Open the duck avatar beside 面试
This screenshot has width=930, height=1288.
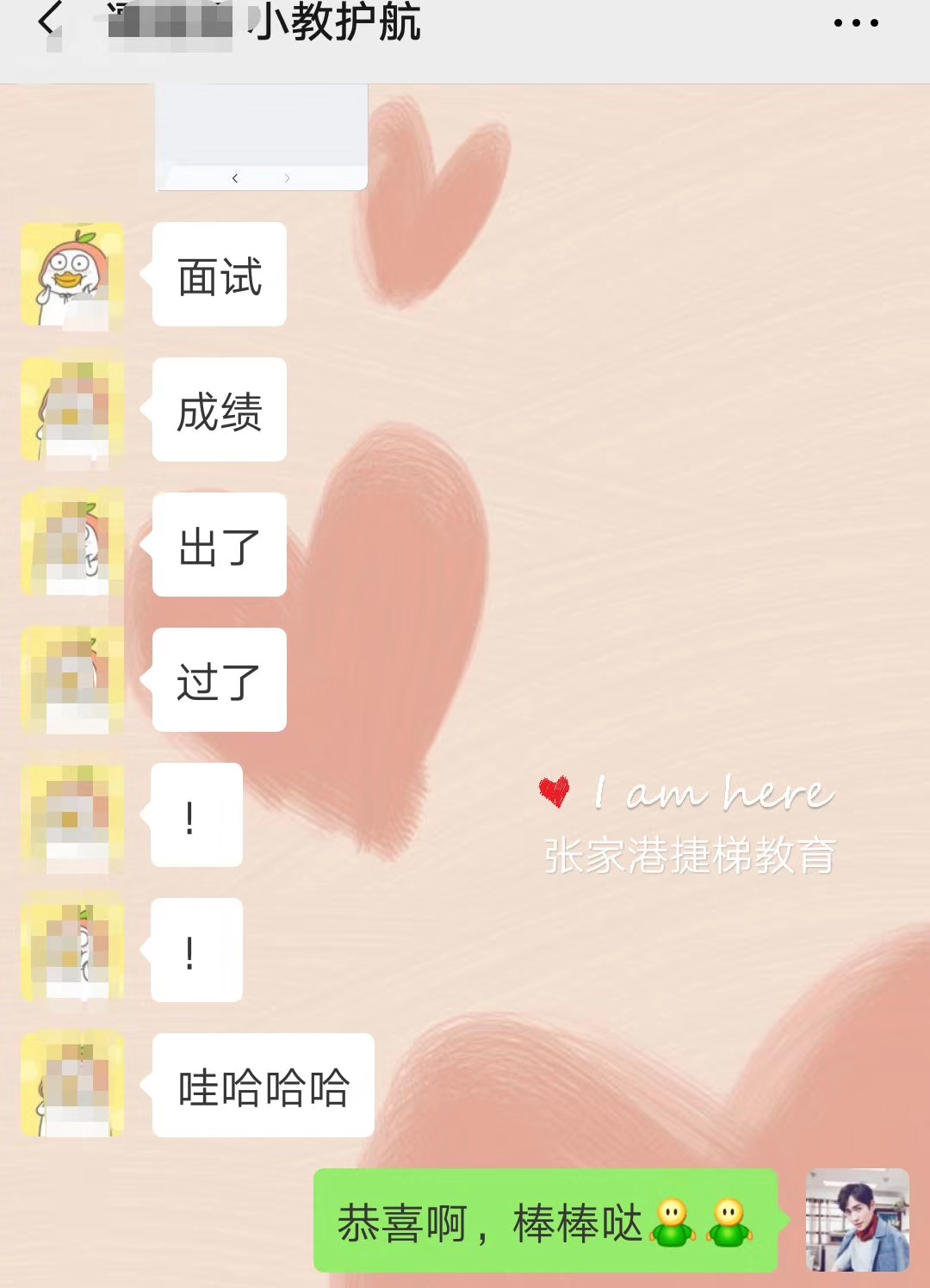point(72,276)
